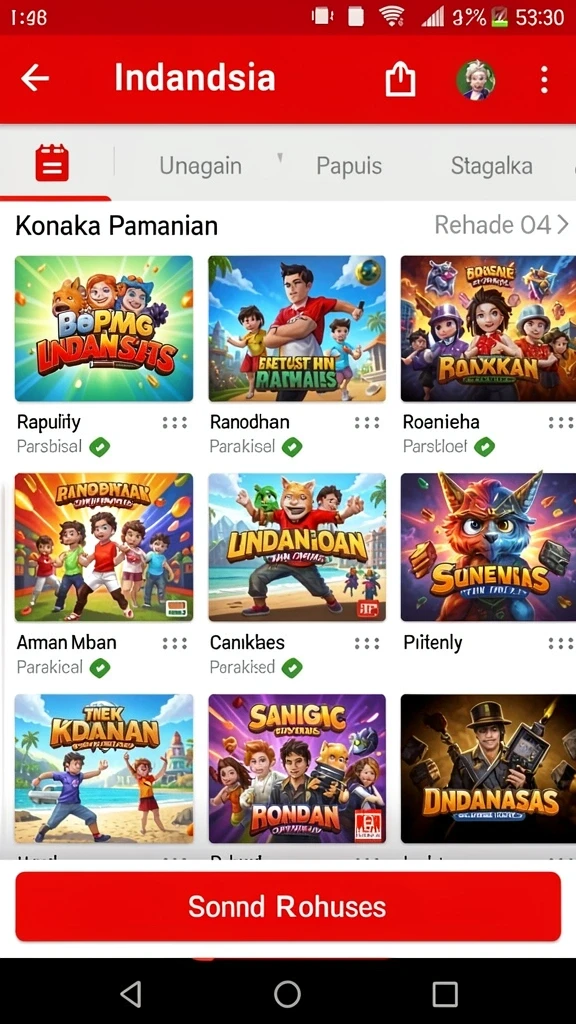
Task: Go back using the header arrow
Action: [35, 78]
